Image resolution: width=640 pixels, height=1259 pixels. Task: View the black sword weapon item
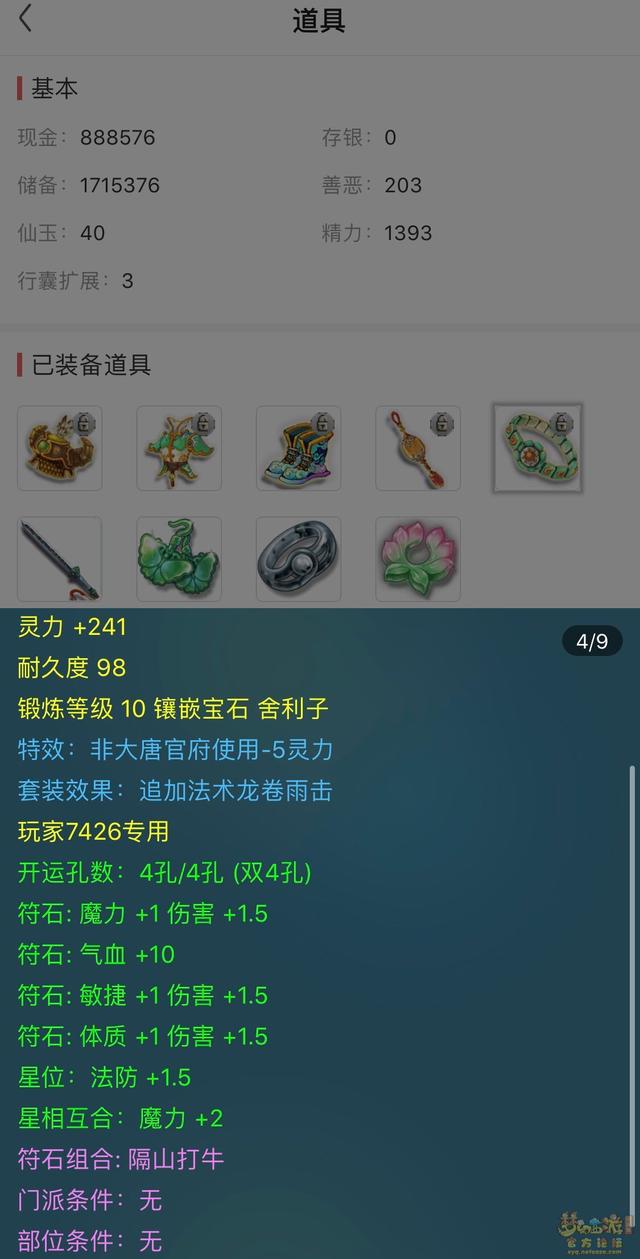[60, 559]
